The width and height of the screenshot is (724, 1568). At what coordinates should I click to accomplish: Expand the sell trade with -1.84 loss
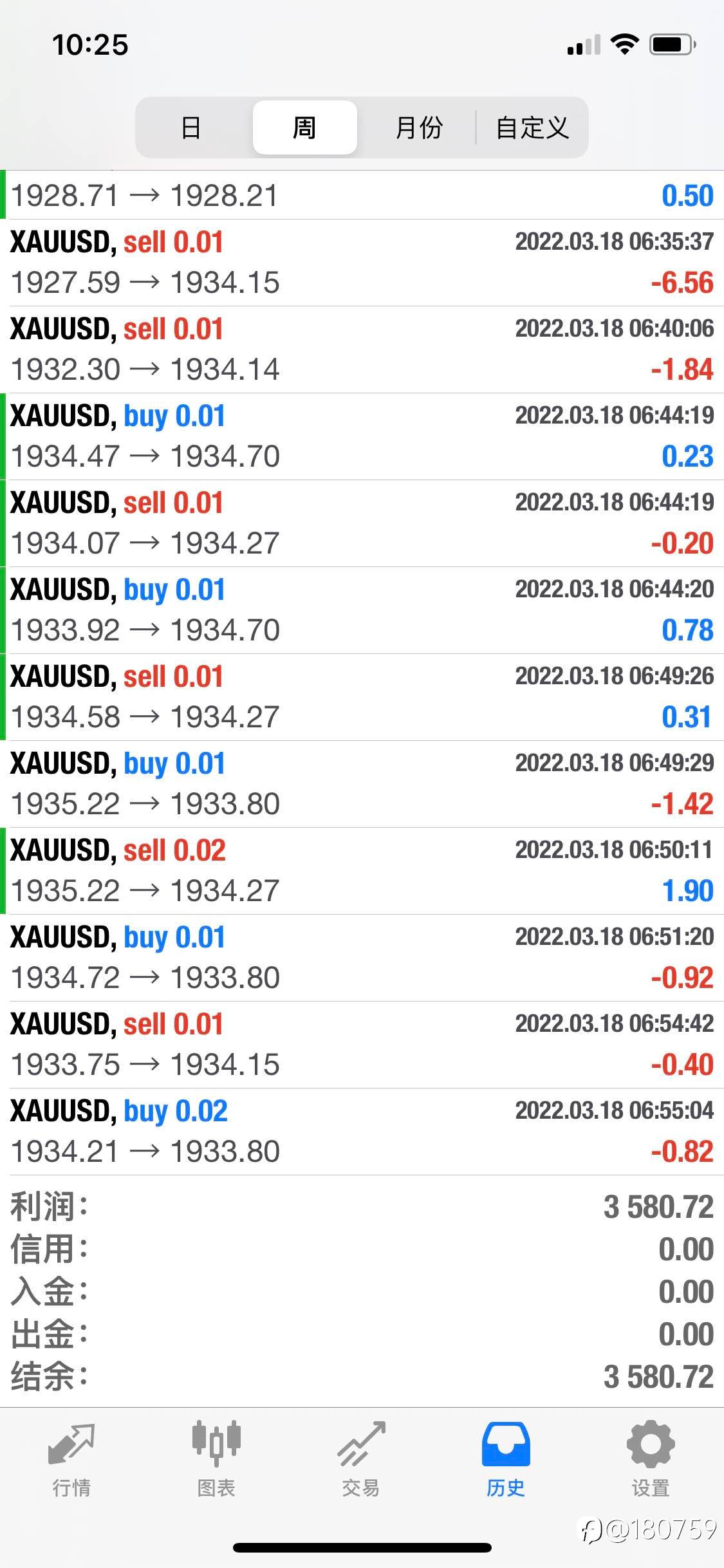[362, 350]
